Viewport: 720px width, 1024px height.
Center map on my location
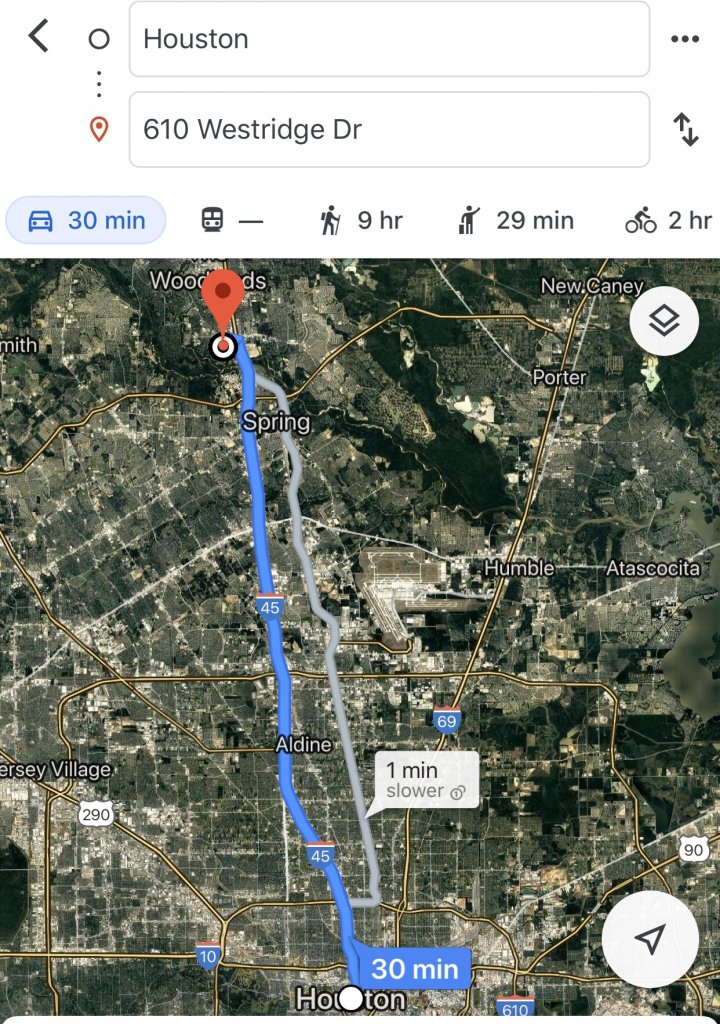[x=651, y=939]
